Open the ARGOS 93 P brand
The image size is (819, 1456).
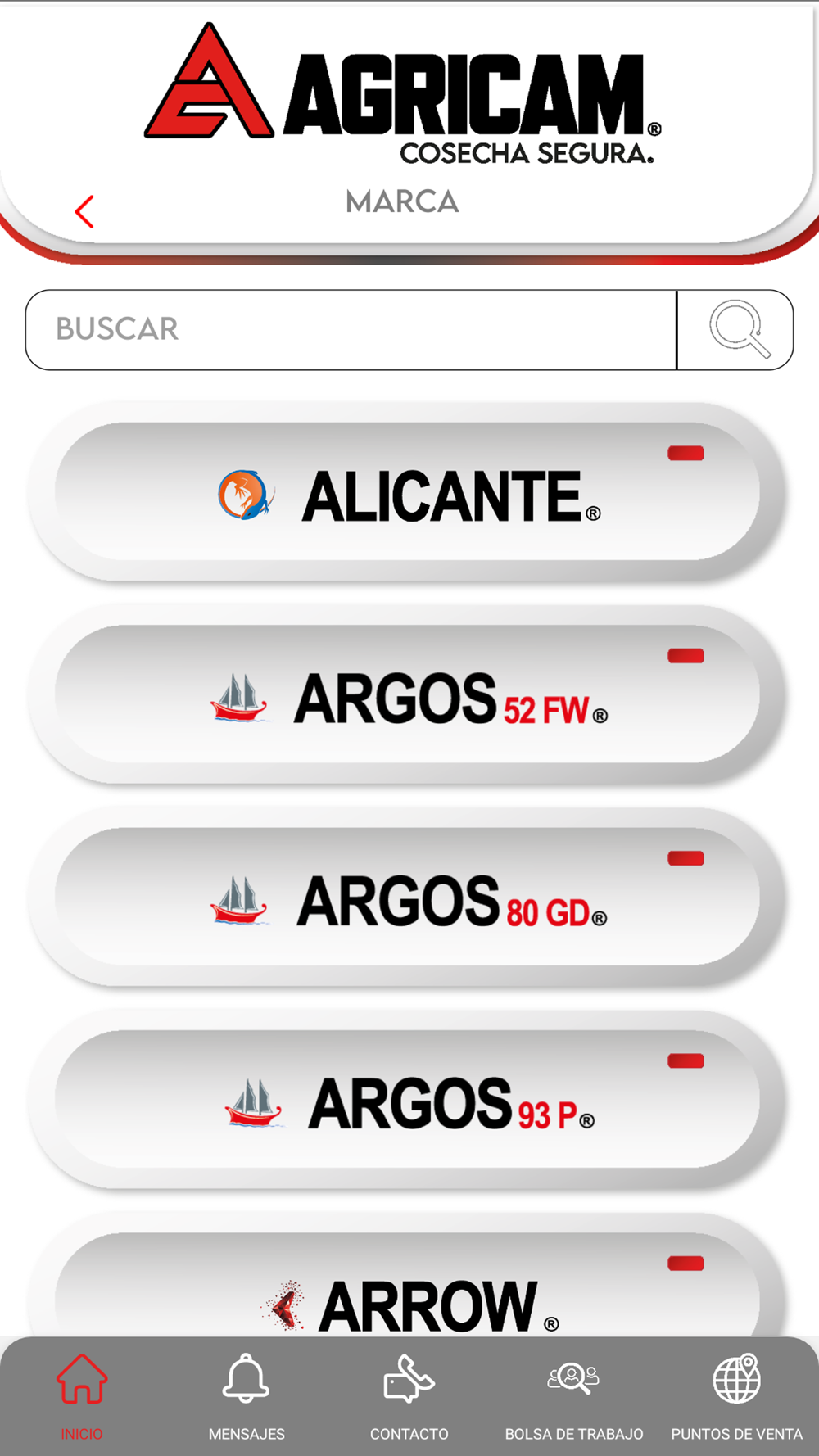[407, 1099]
